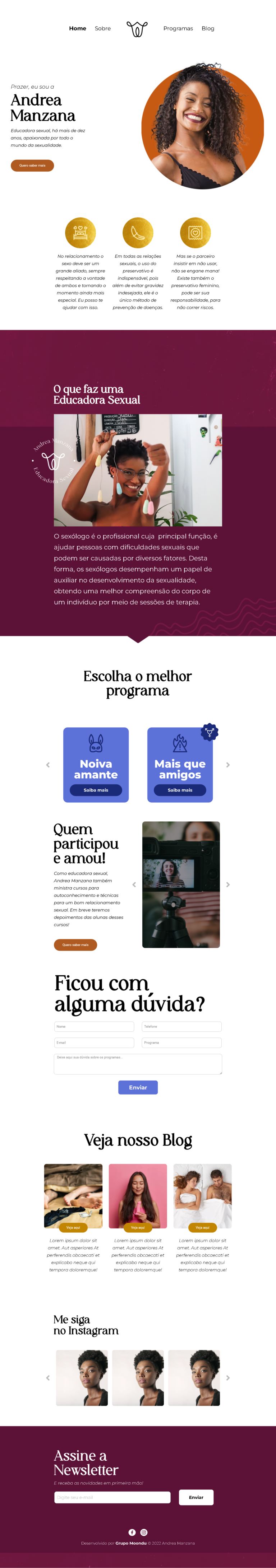Submit the question form with the blue Enviar button
The image size is (276, 1568).
pyautogui.click(x=138, y=1087)
